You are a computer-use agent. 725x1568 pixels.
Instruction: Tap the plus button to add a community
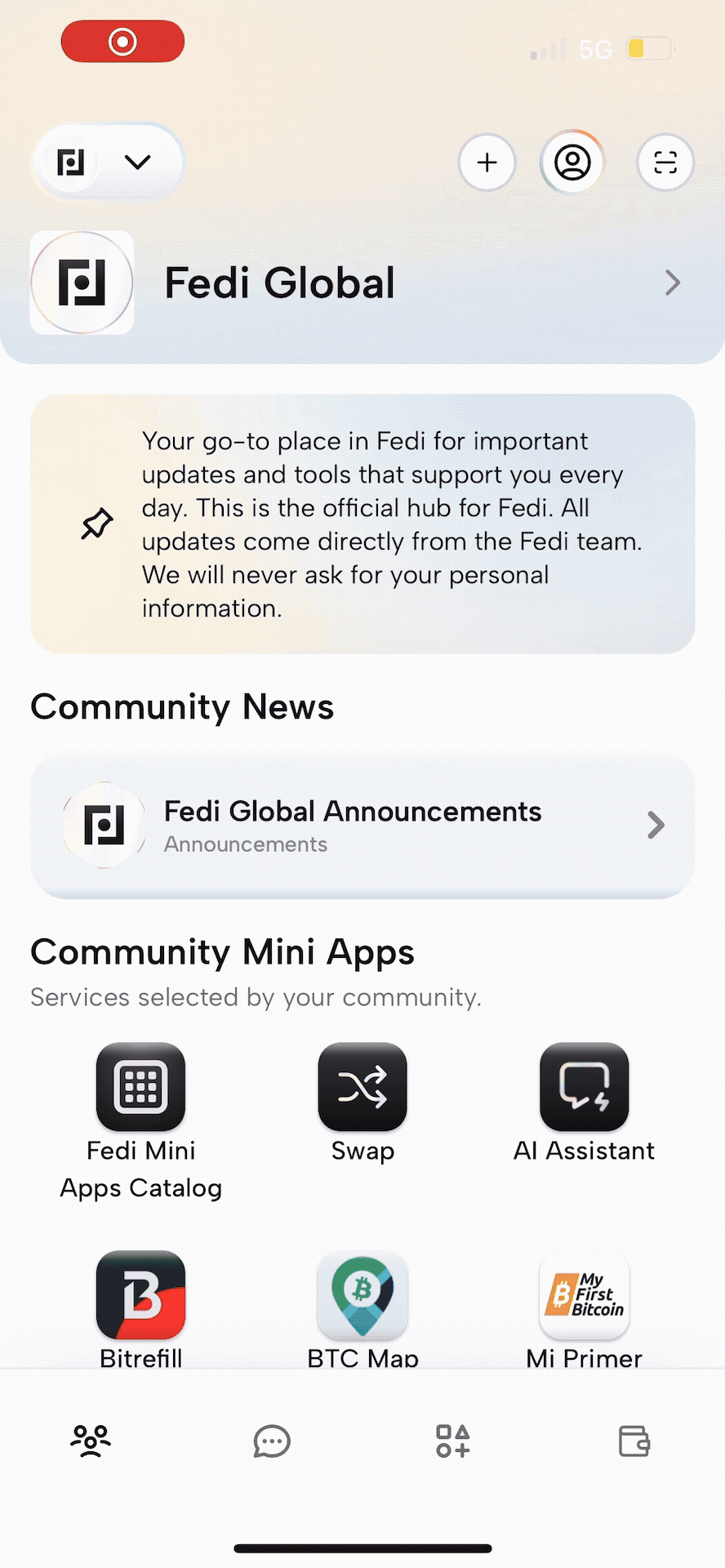(x=487, y=162)
